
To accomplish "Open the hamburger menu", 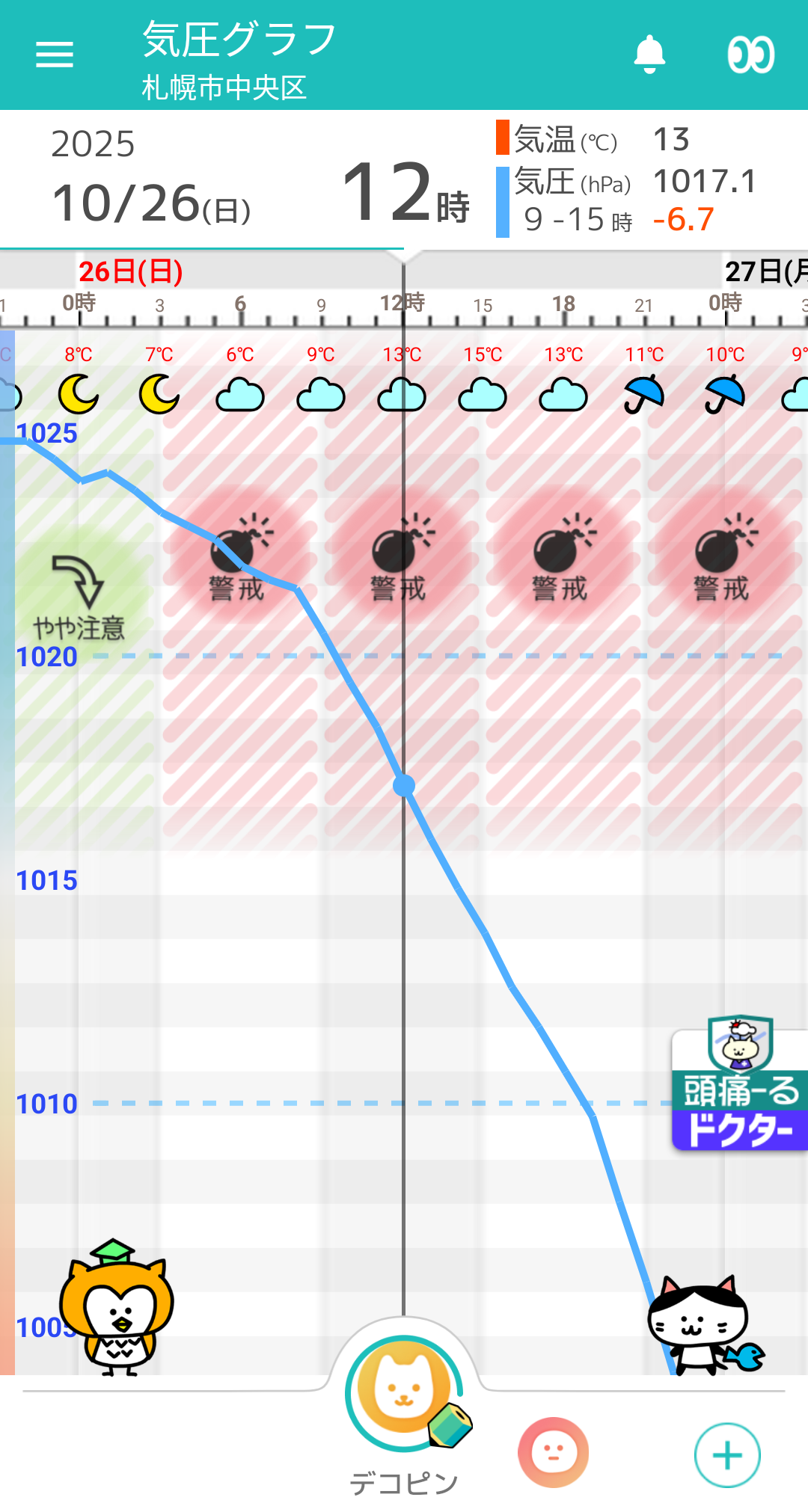I will 55,55.
